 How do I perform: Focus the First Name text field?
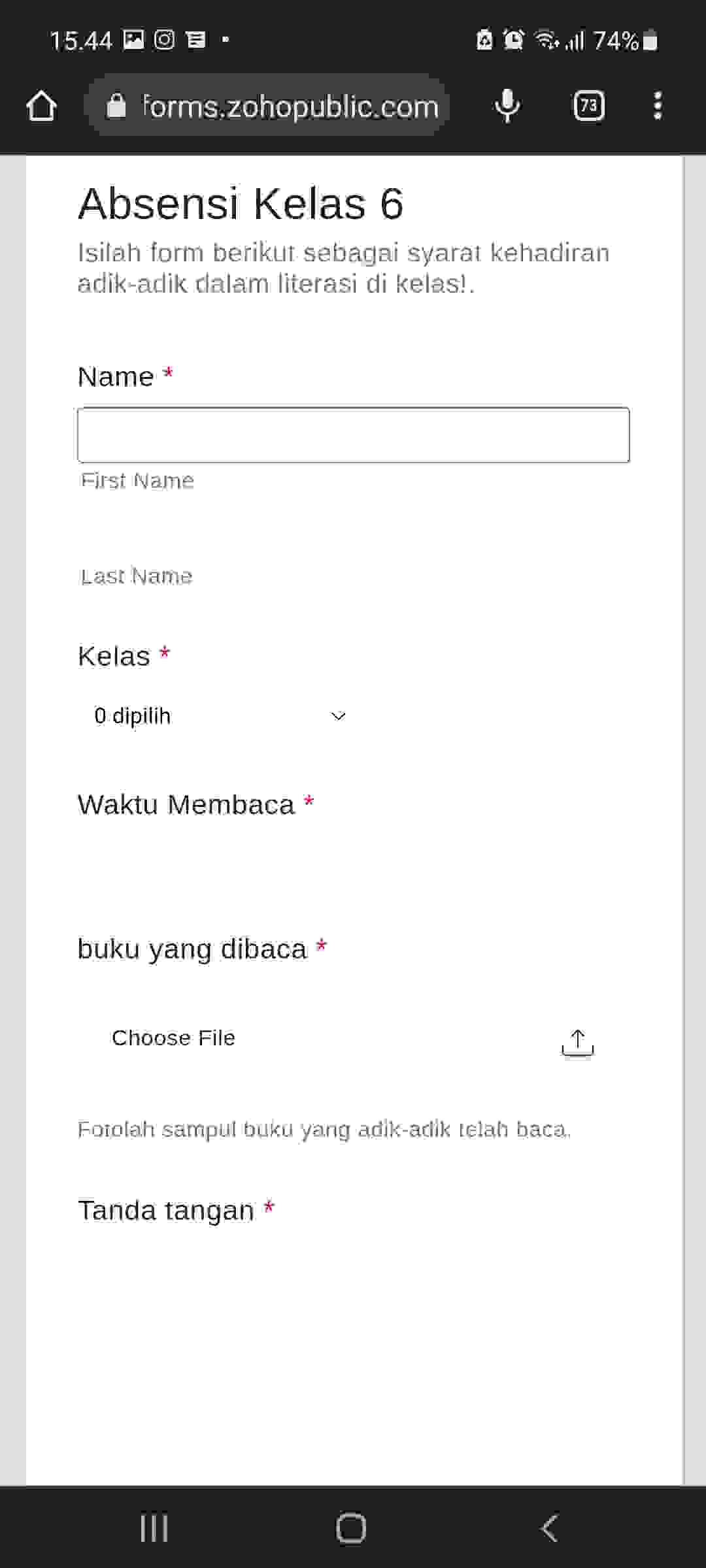point(354,435)
